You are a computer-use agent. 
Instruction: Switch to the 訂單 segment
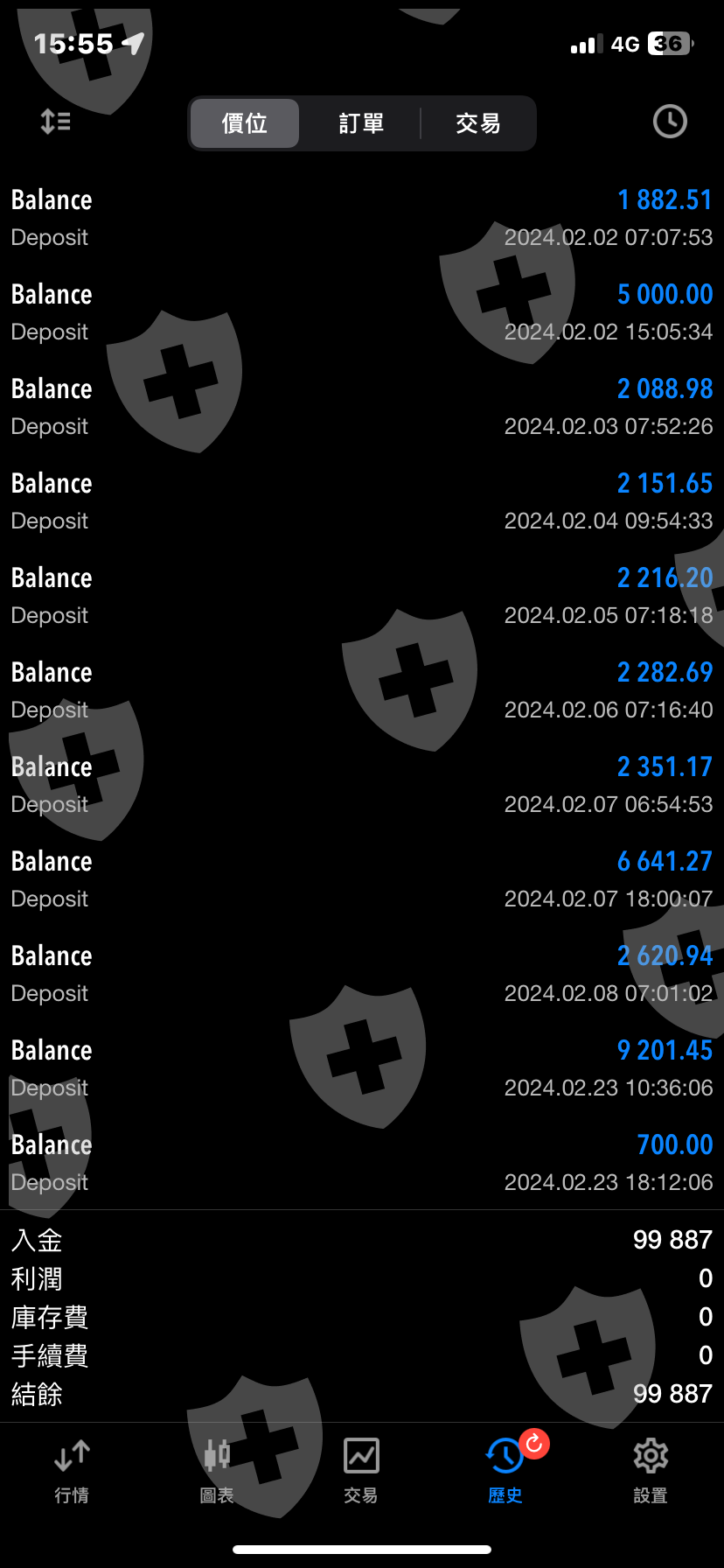click(361, 123)
